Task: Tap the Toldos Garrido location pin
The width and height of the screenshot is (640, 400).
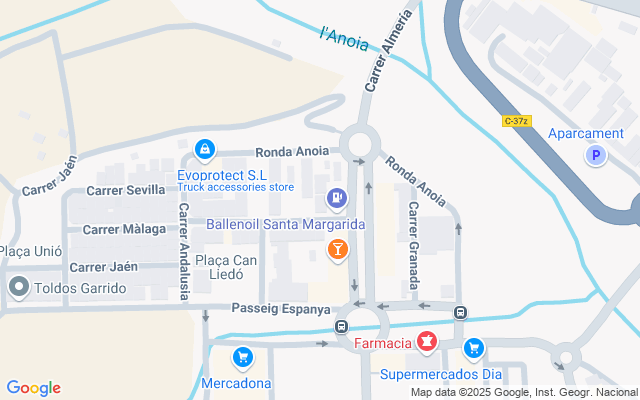Action: [x=18, y=288]
